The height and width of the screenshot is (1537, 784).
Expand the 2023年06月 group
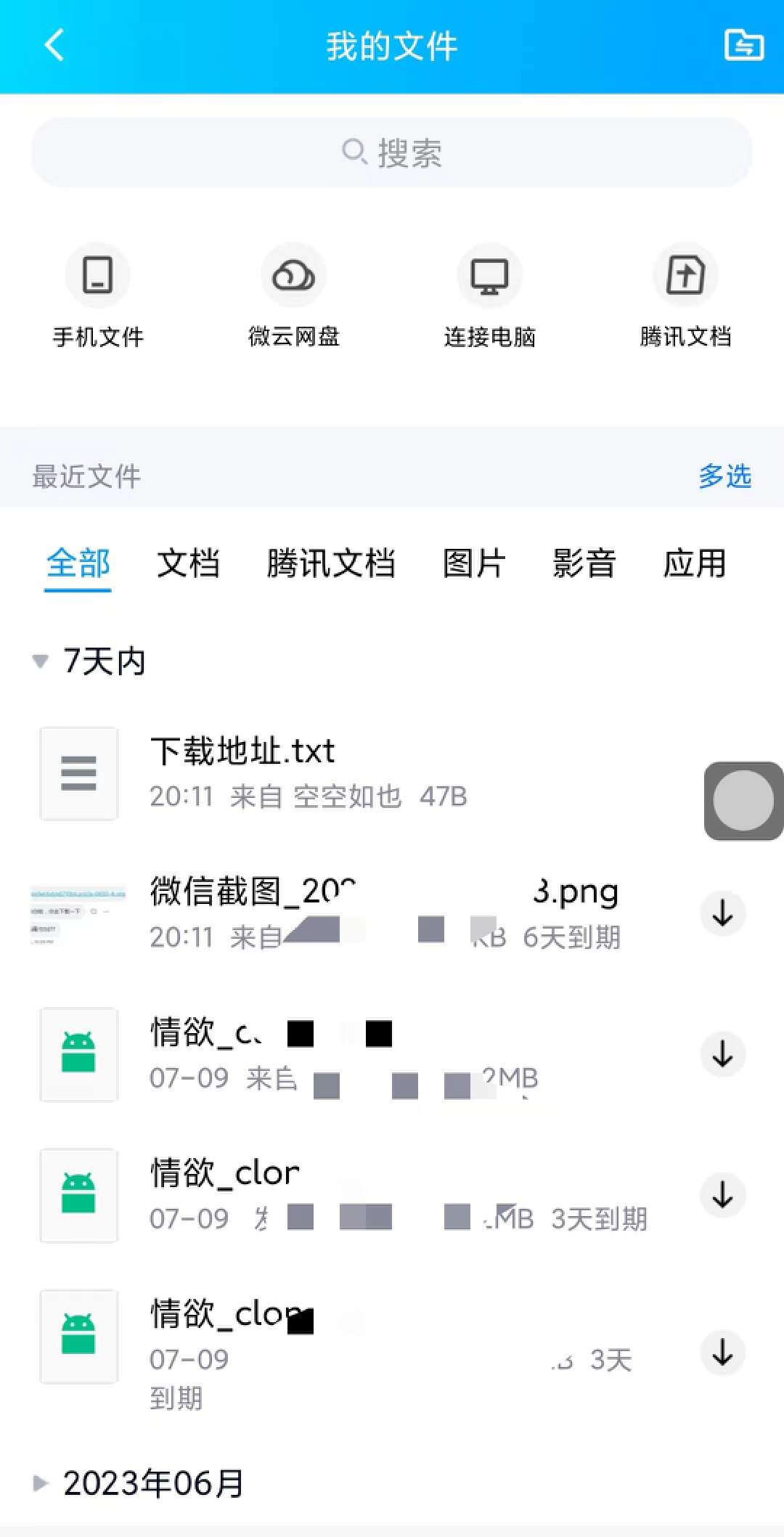pos(153,1483)
